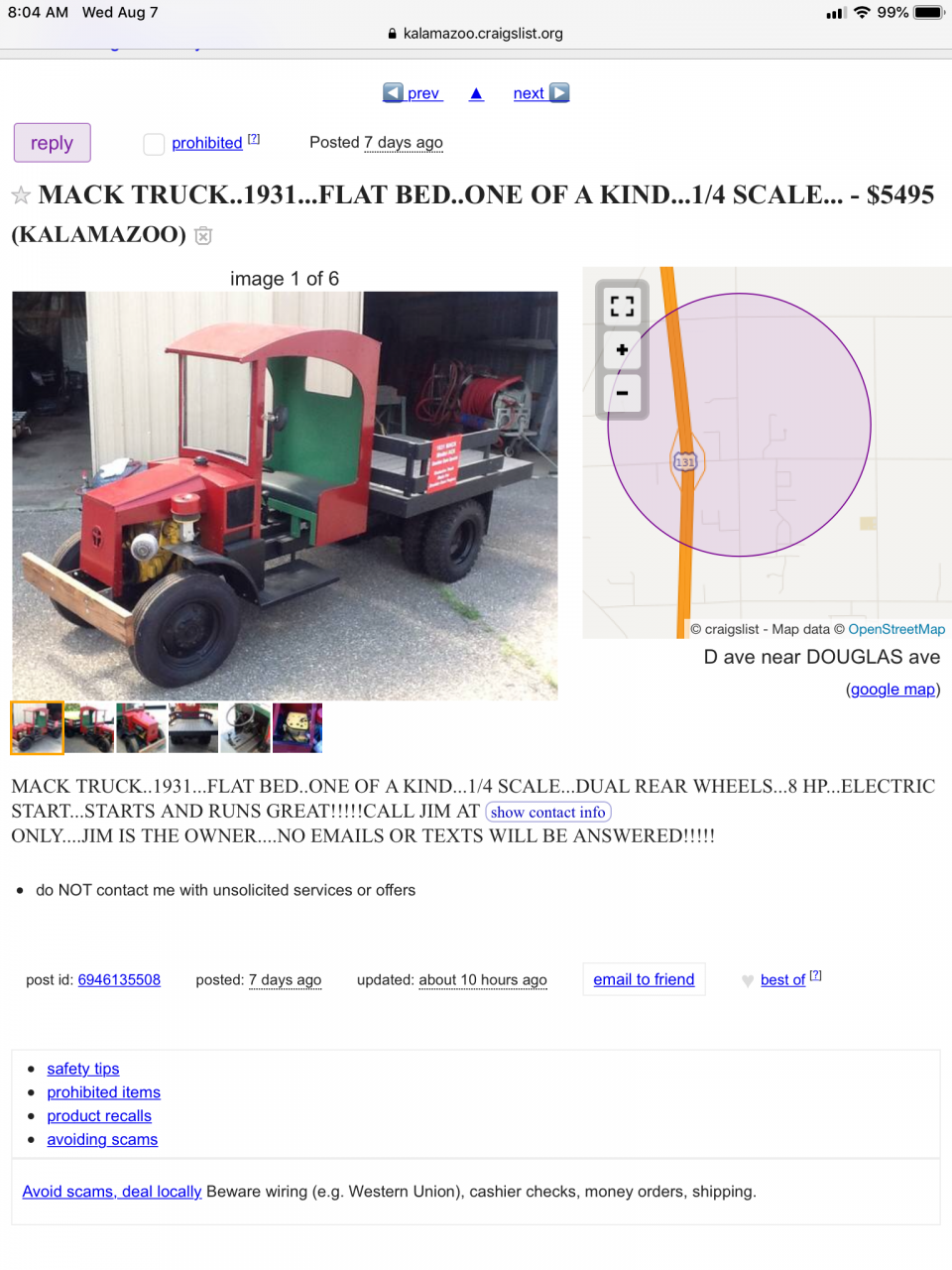
Task: Check the prohibited flag checkbox
Action: point(154,144)
